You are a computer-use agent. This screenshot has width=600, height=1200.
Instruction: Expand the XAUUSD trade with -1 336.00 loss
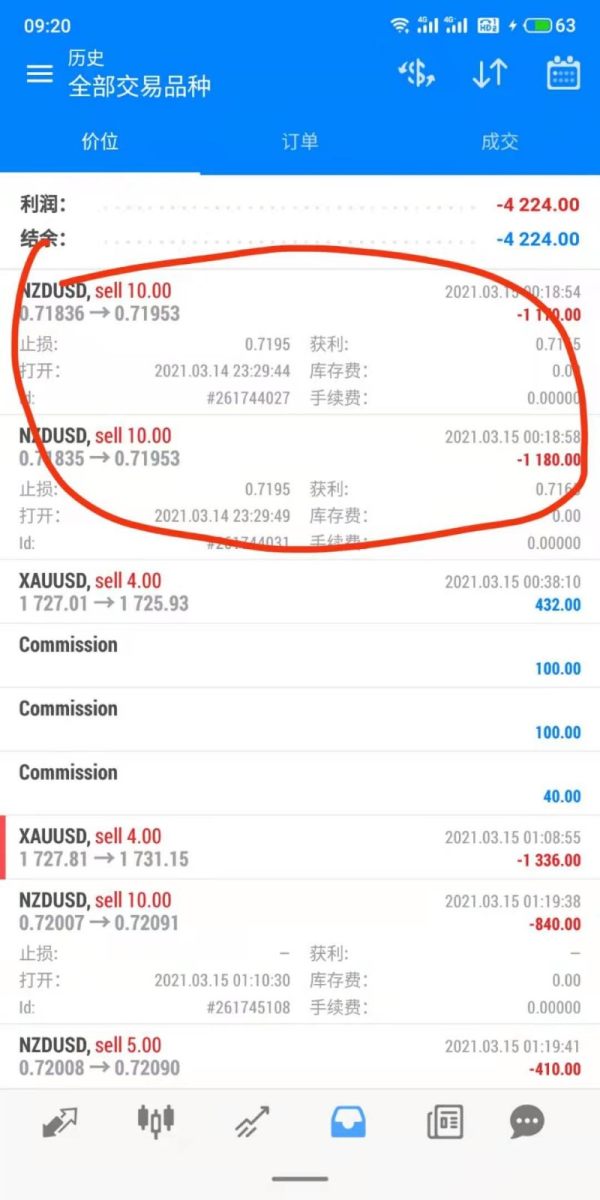(x=300, y=847)
